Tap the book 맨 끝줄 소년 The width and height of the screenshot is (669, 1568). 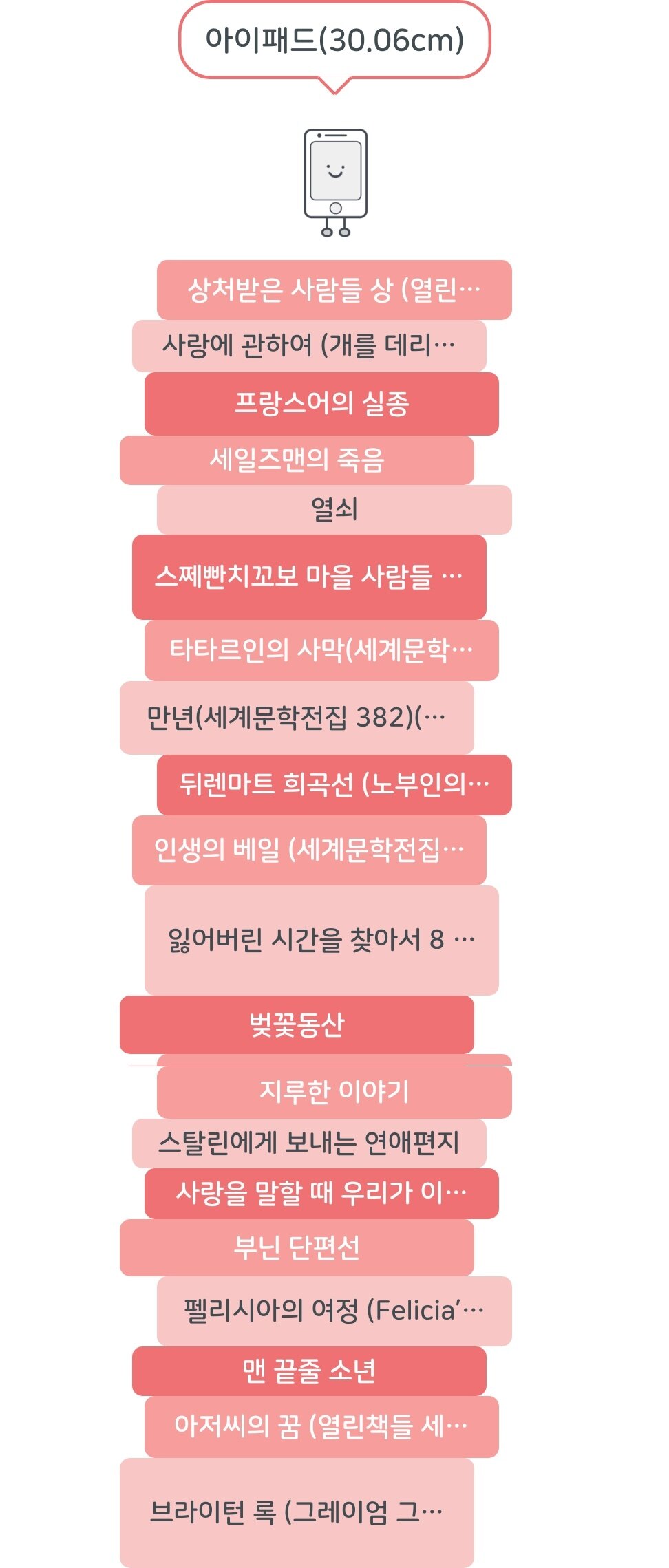coord(309,1371)
